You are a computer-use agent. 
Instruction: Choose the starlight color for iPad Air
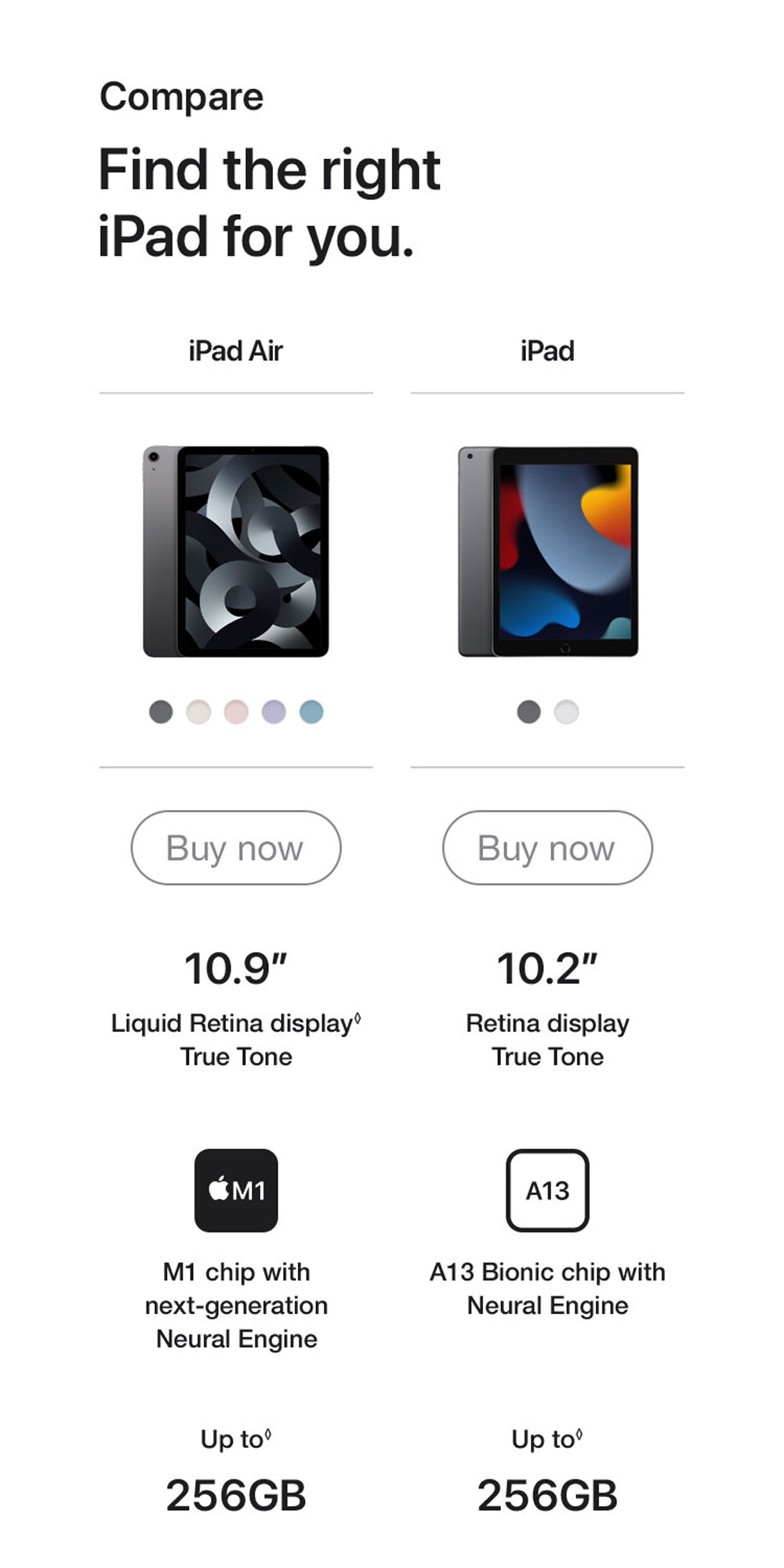198,712
